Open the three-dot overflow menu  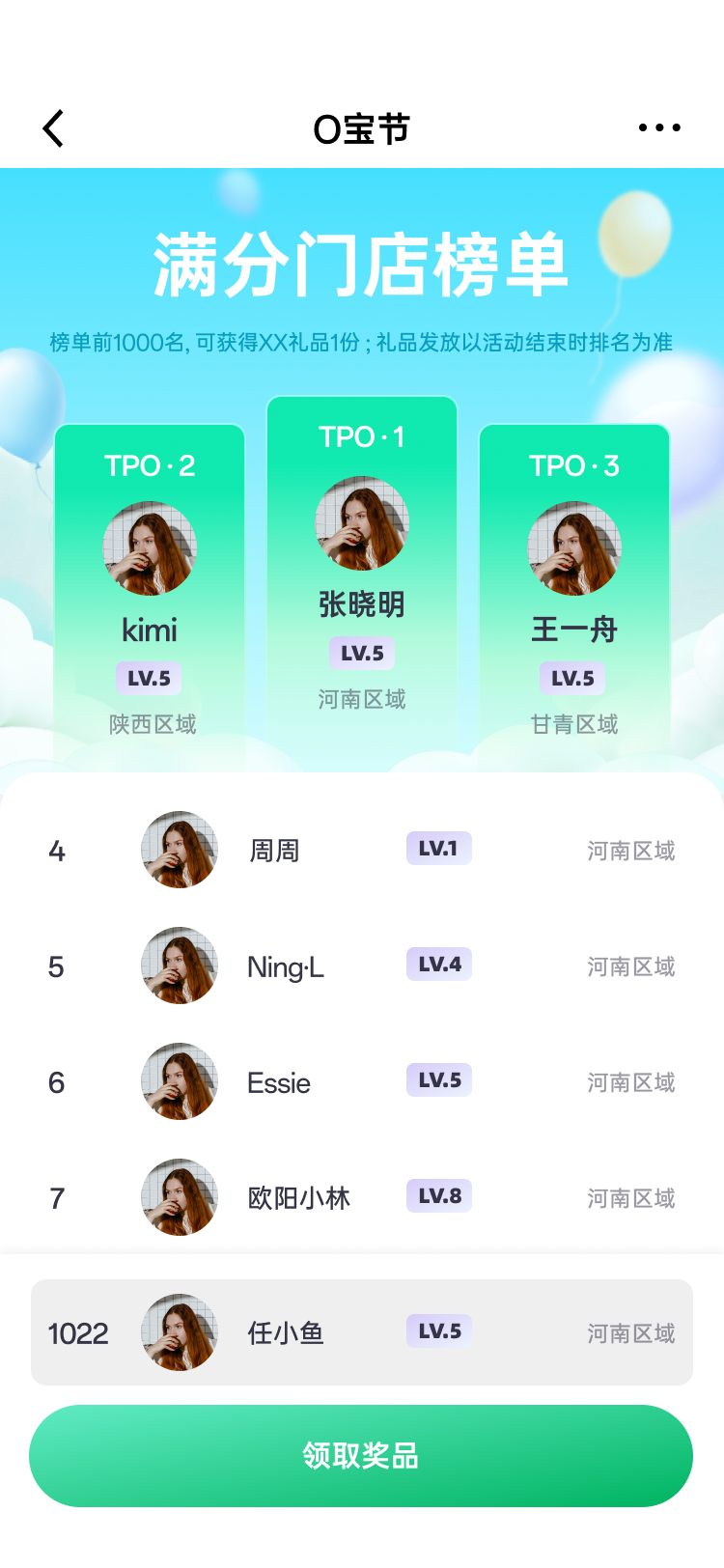659,127
